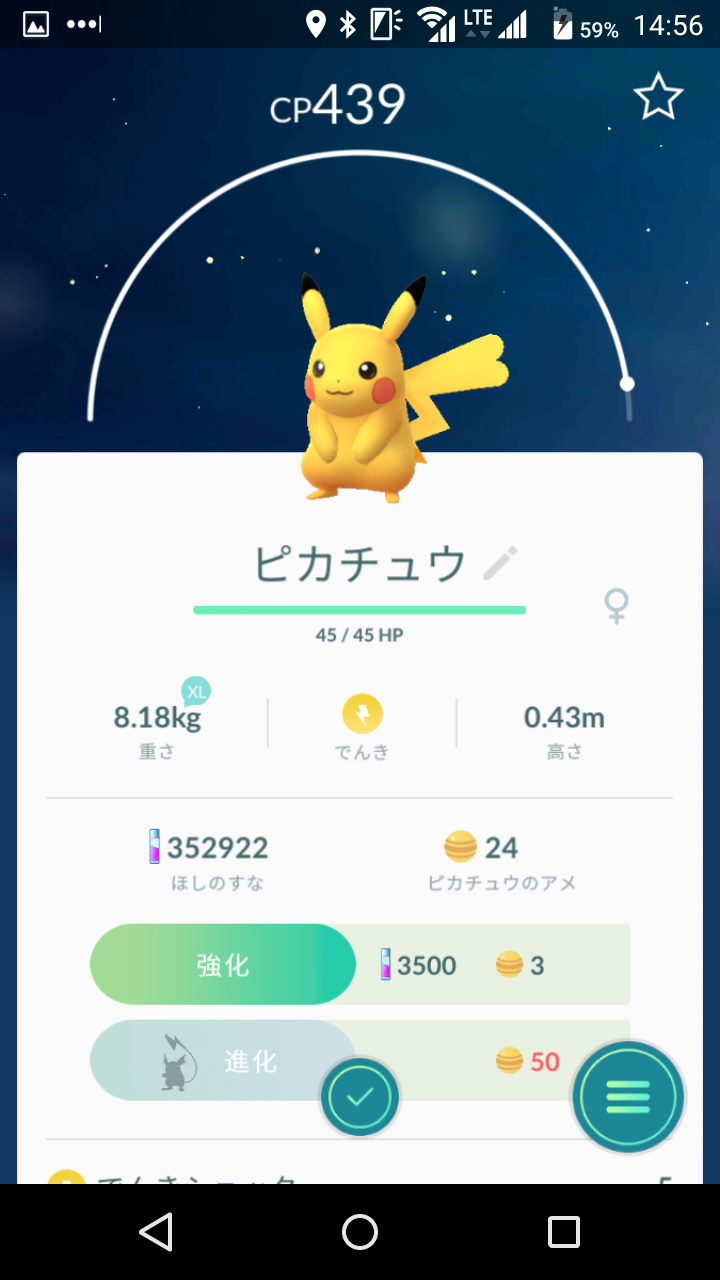The height and width of the screenshot is (1280, 720).
Task: Tap the 強化 power up button
Action: click(222, 965)
